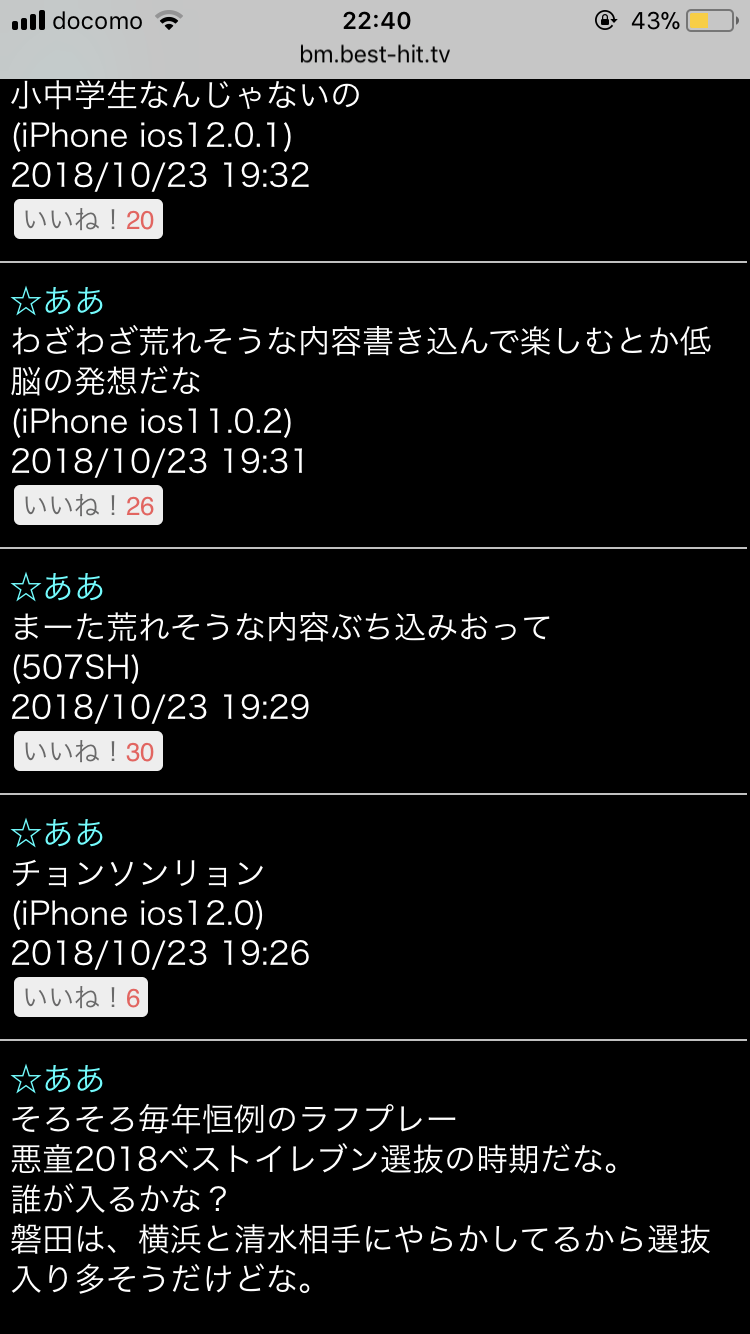
Task: Open the bm.best-hit.tv address bar
Action: point(375,54)
